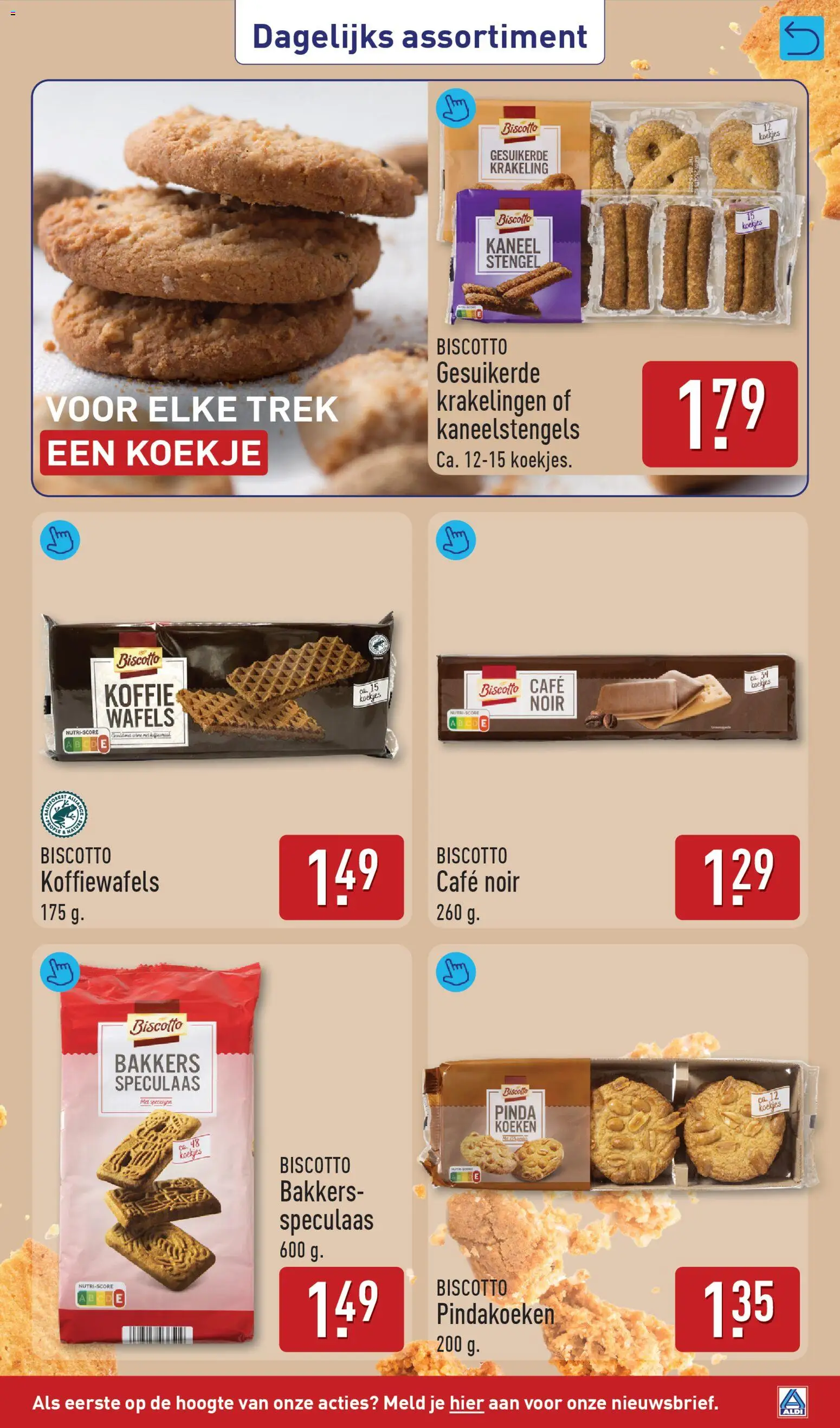Select the hand icon on Bakkersspeculaas

[x=60, y=971]
